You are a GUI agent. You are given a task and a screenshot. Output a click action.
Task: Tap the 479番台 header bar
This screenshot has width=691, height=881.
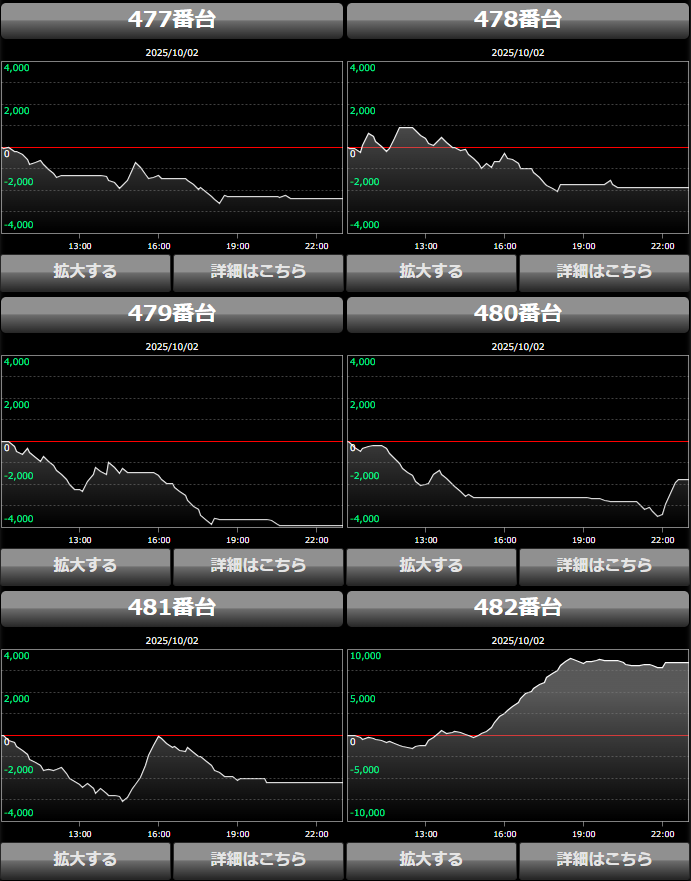tap(172, 314)
